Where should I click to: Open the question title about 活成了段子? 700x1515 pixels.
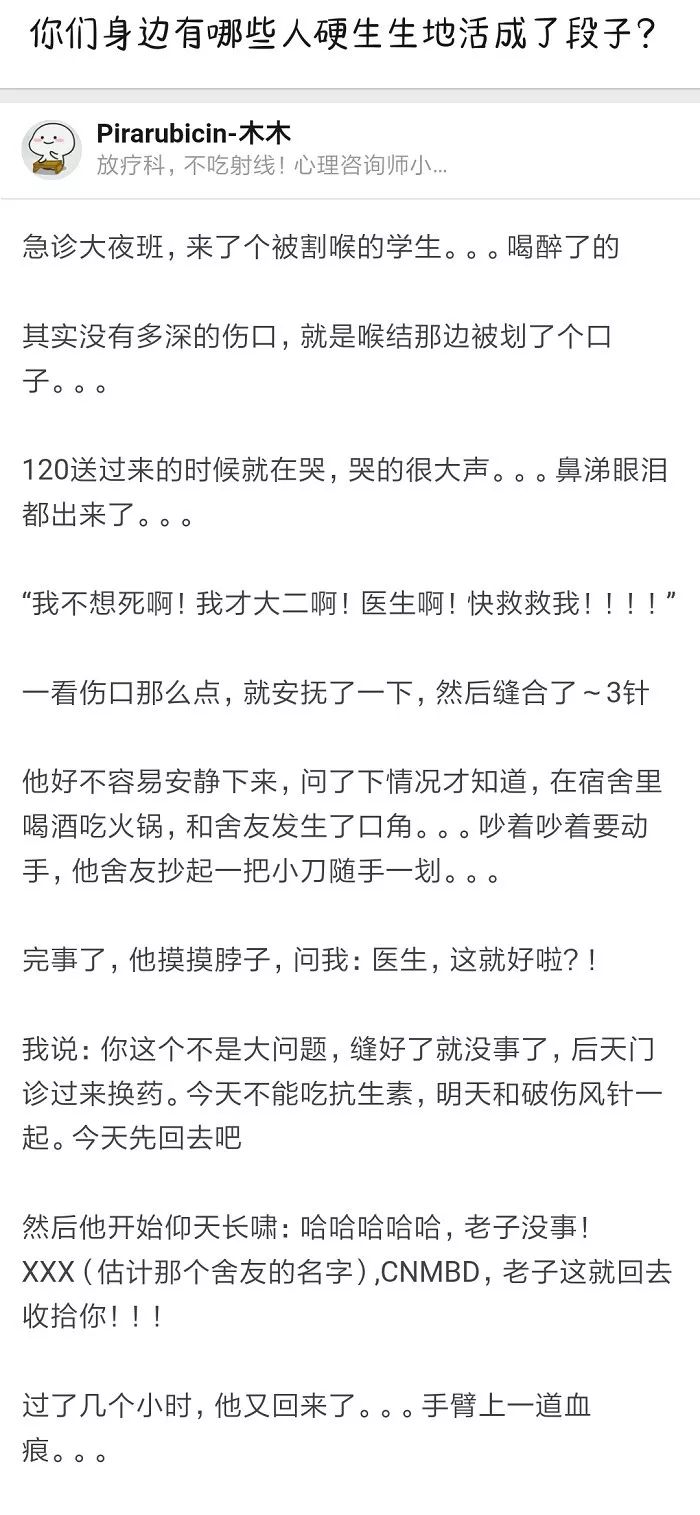343,36
